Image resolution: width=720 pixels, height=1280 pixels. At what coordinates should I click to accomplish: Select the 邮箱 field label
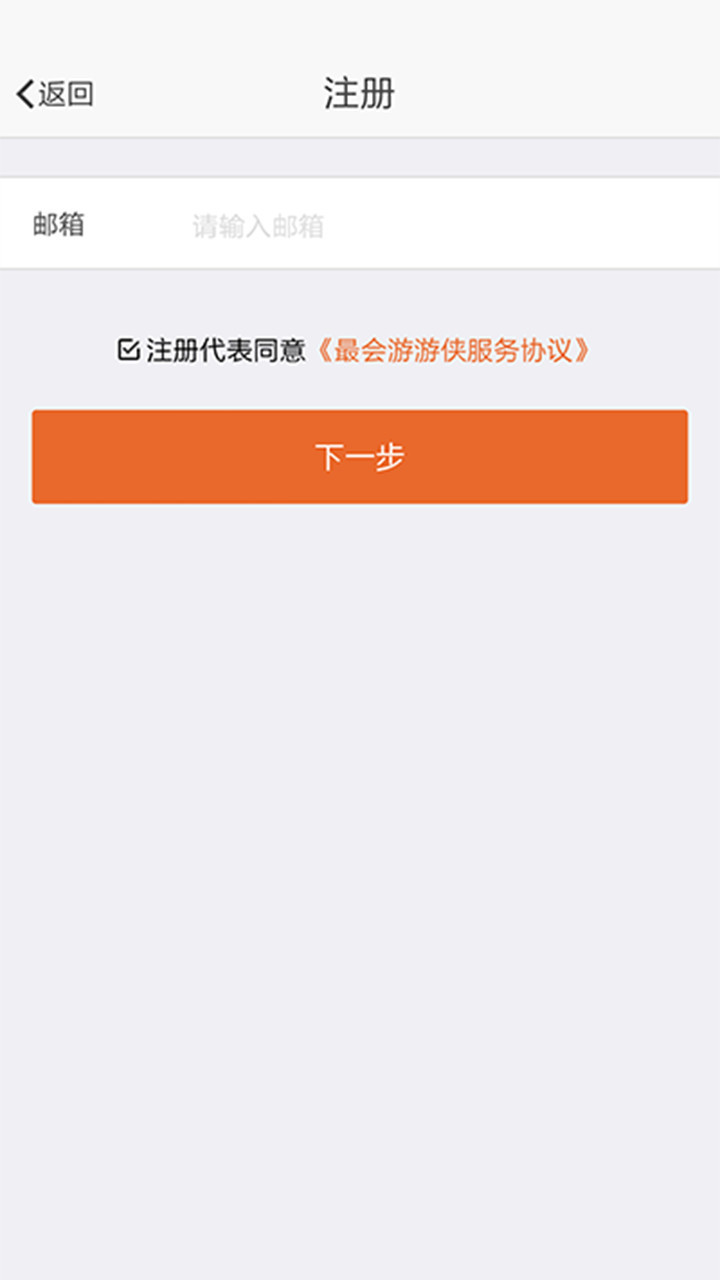pyautogui.click(x=57, y=223)
